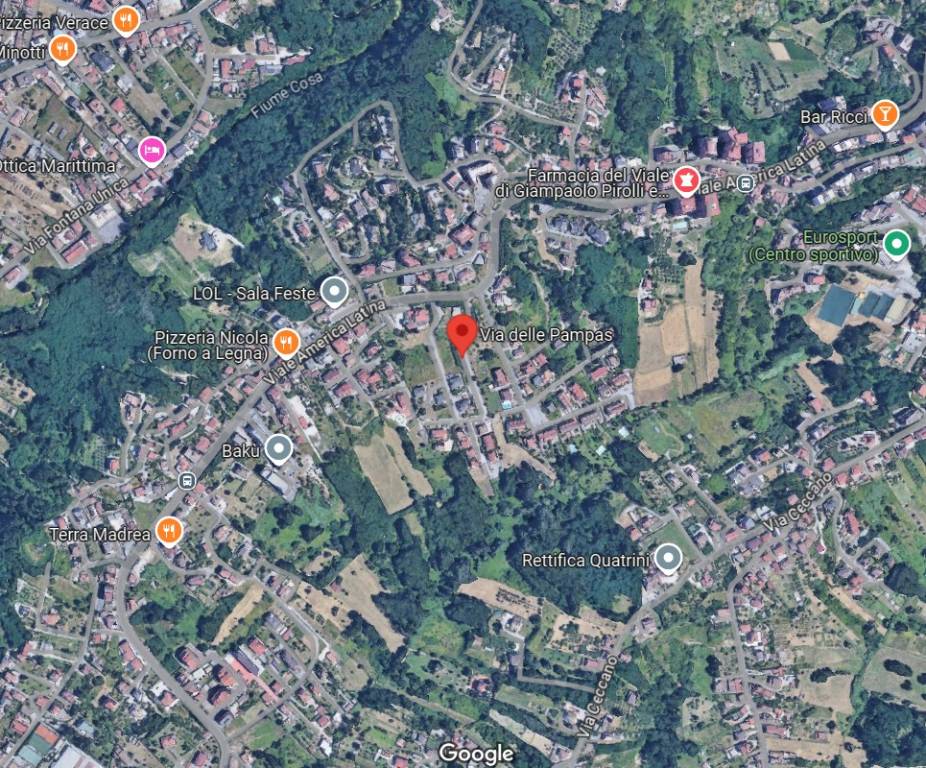Tap the bus stop on Viale America Latina

[745, 184]
